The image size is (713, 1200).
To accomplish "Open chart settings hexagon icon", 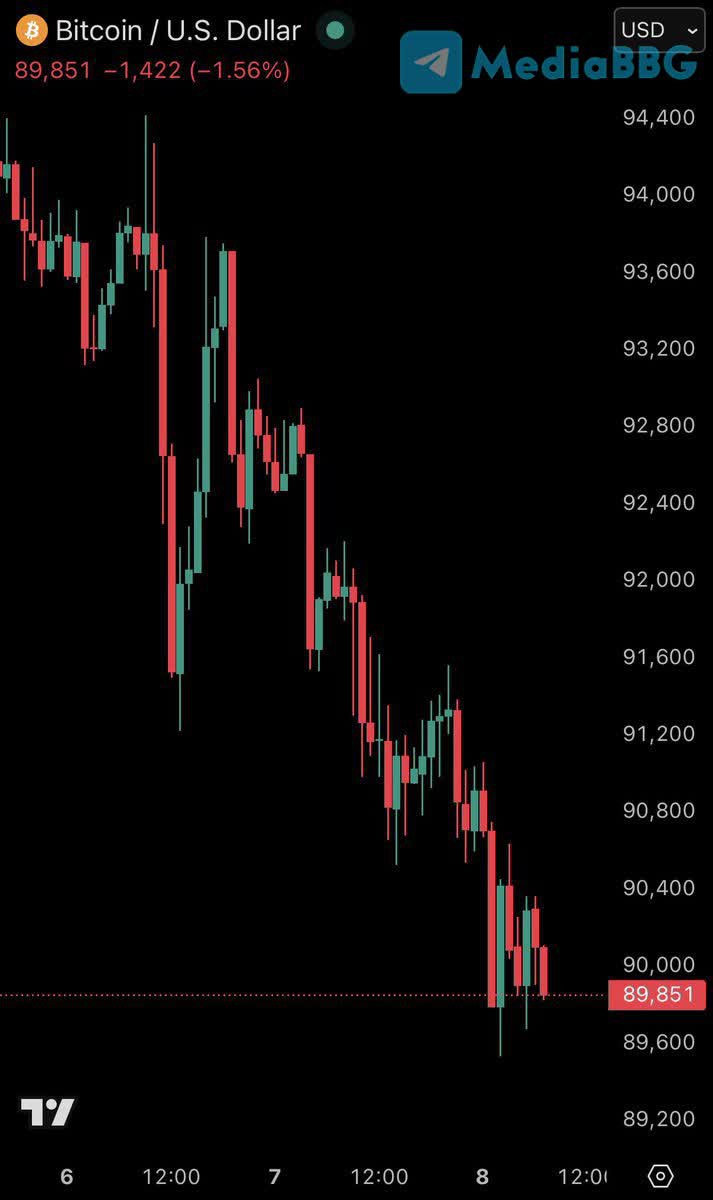I will coord(660,1176).
